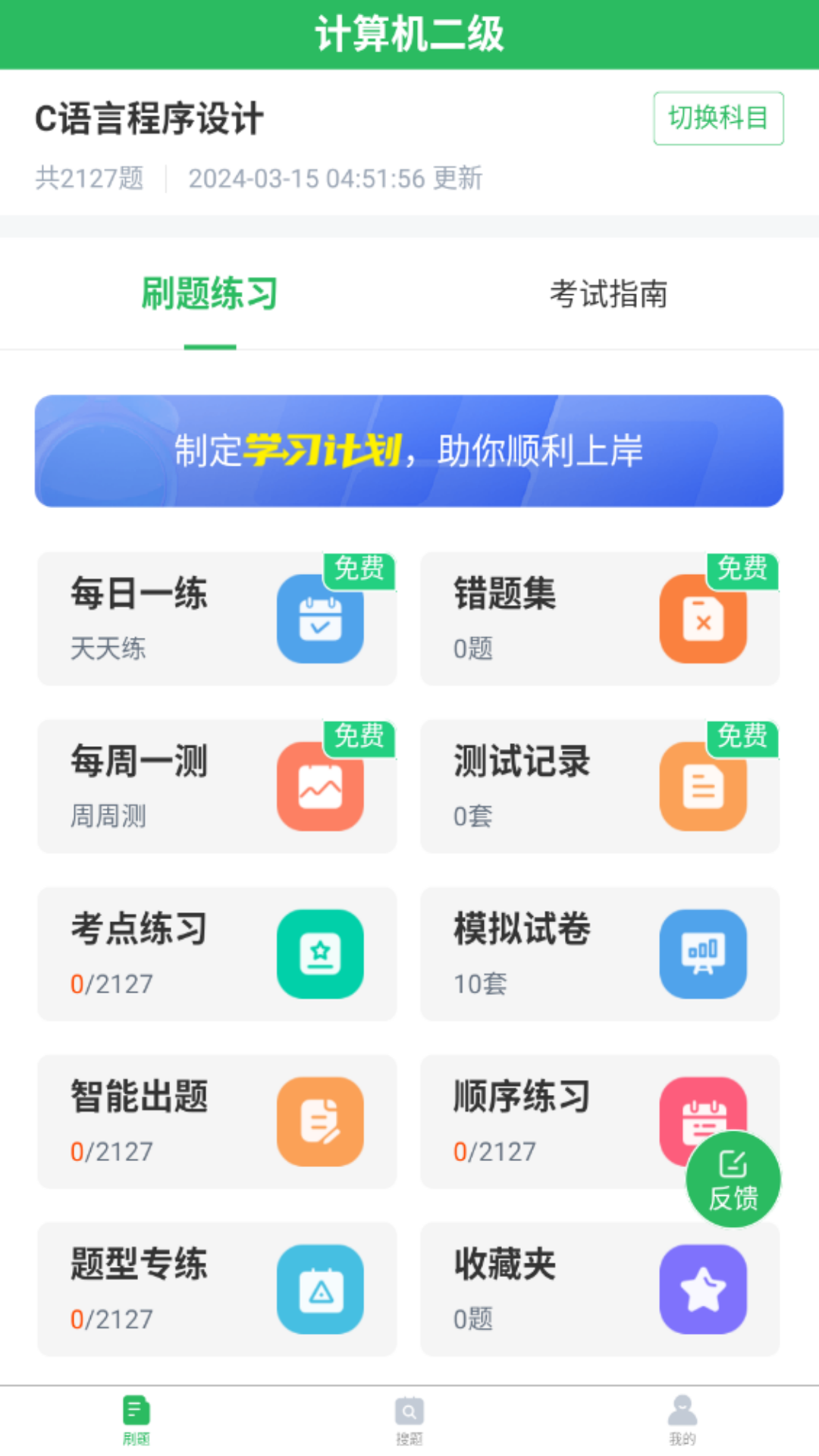Switch to the 考试指南 tab
This screenshot has width=819, height=1456.
tap(609, 296)
